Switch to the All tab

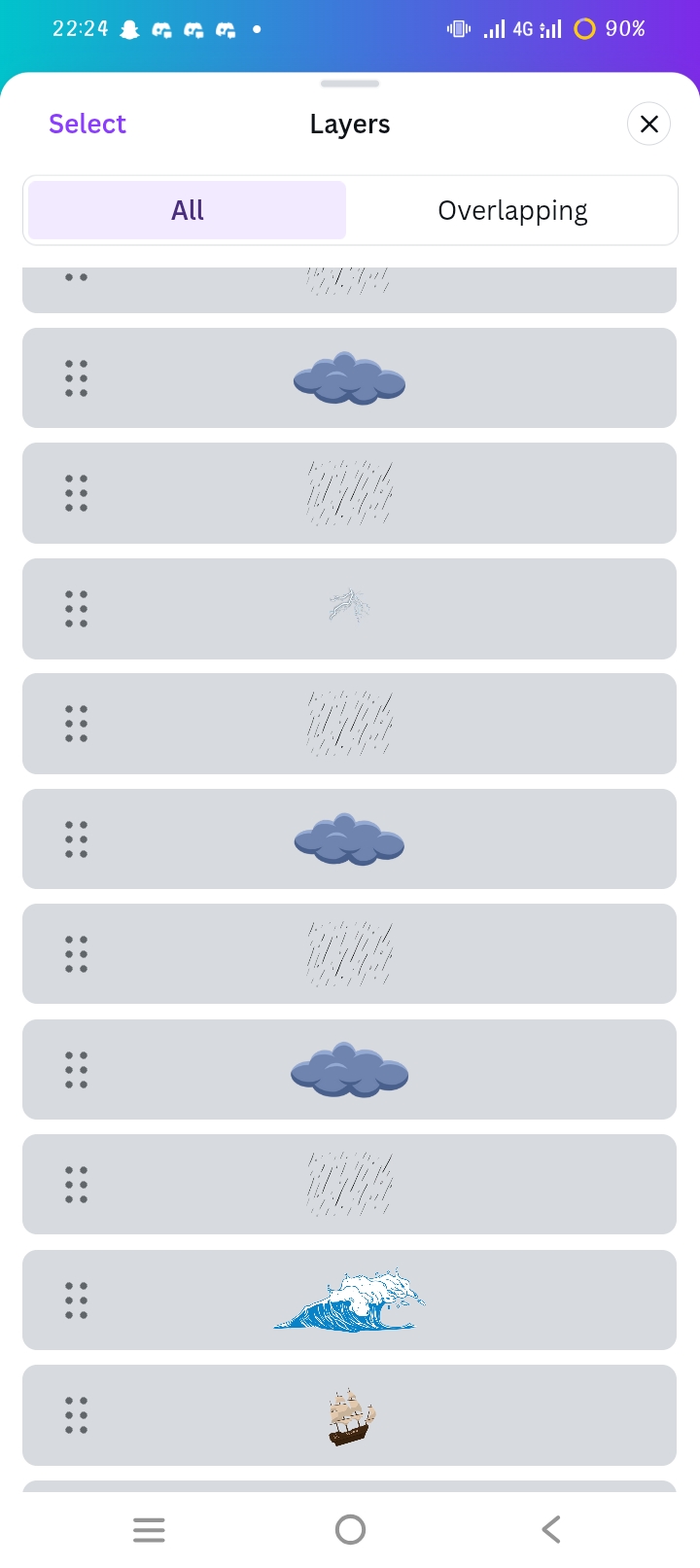click(x=188, y=210)
